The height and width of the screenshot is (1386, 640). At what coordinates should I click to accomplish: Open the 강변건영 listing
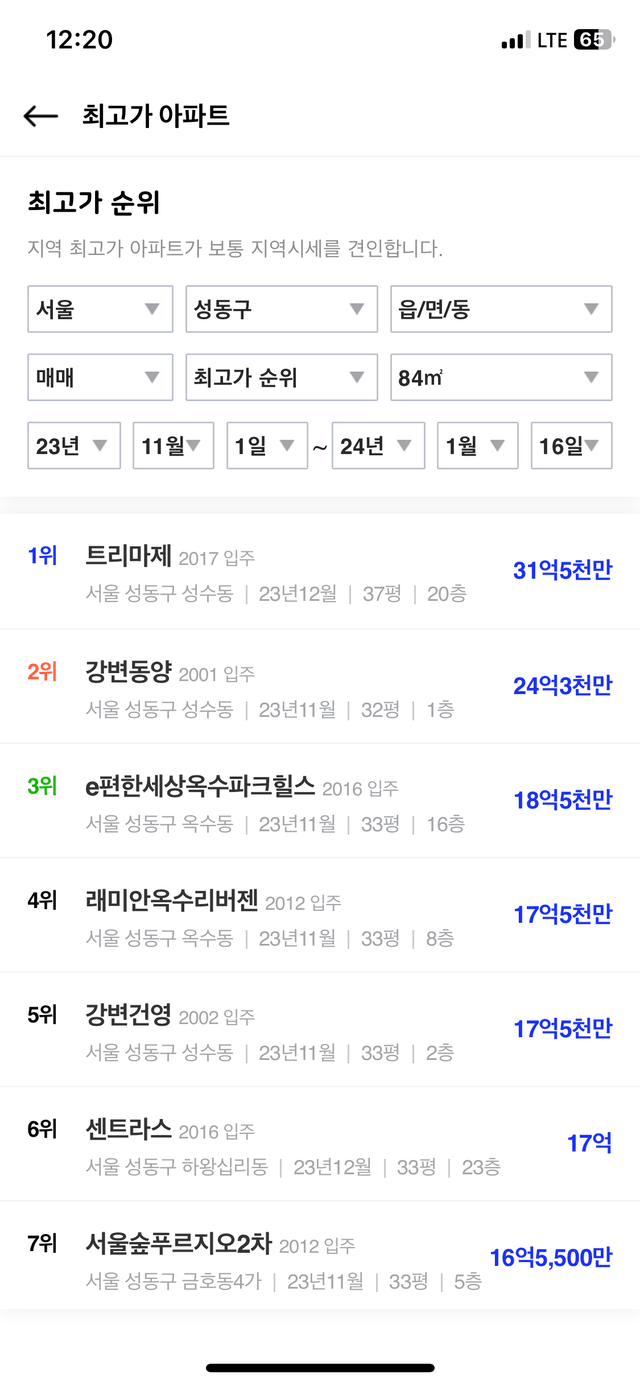(x=320, y=1028)
